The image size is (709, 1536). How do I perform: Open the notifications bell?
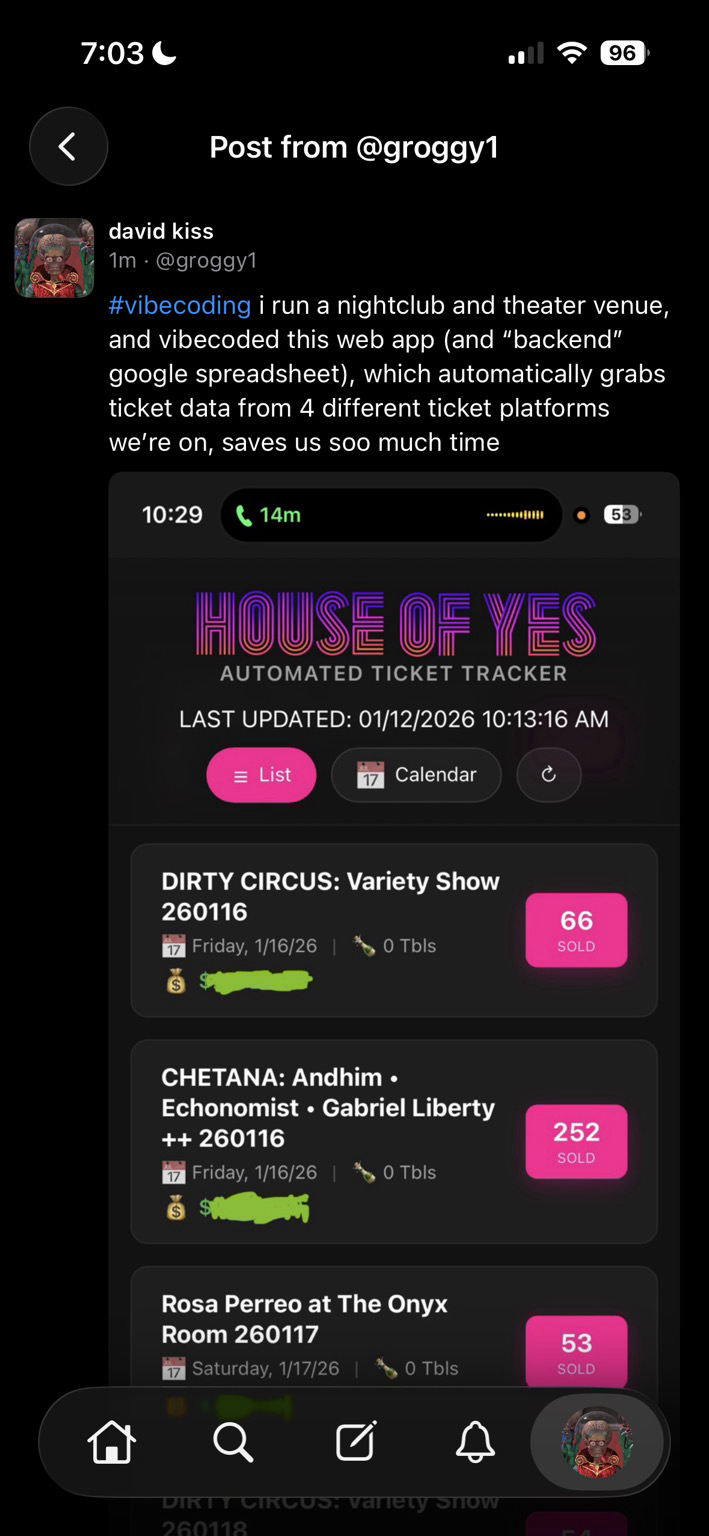pyautogui.click(x=476, y=1441)
